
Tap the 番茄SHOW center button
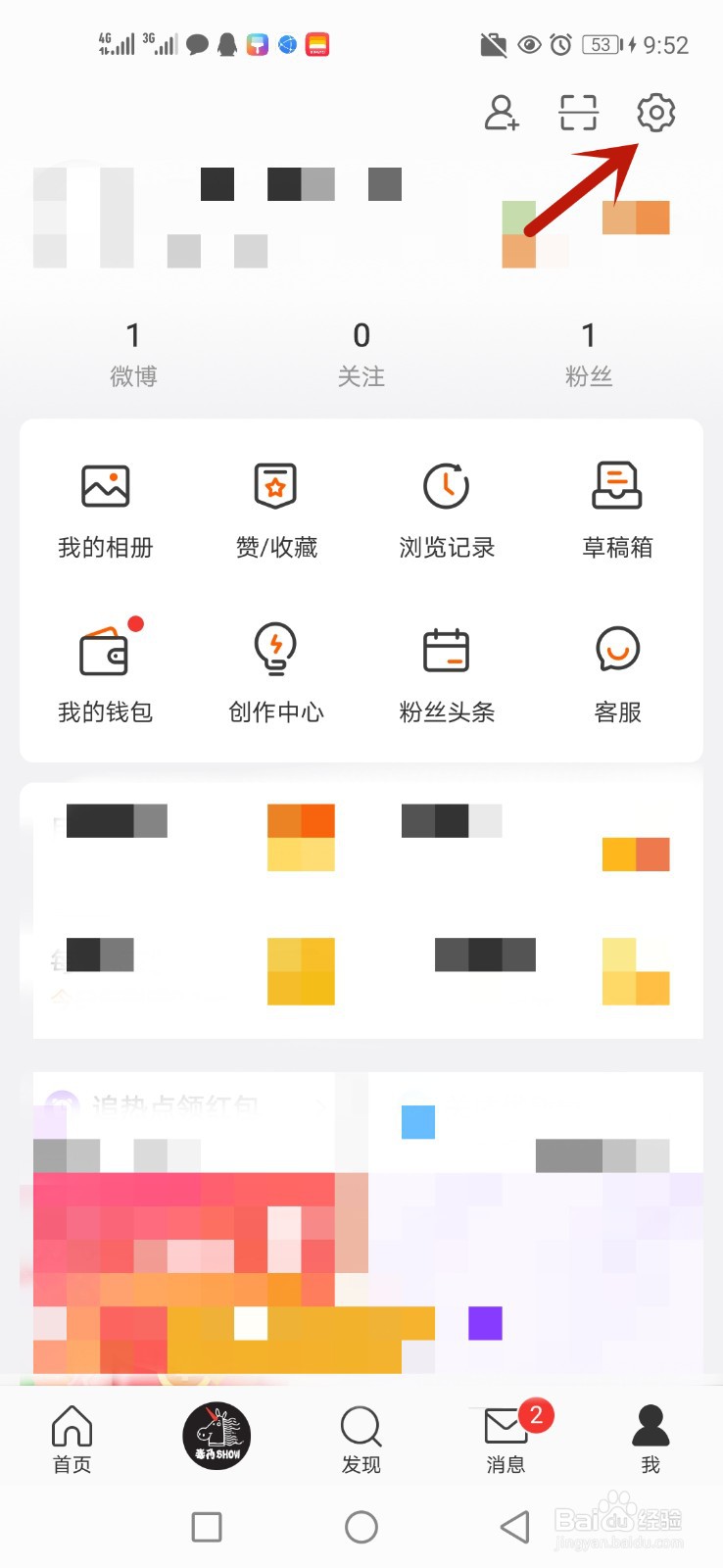click(x=217, y=1436)
